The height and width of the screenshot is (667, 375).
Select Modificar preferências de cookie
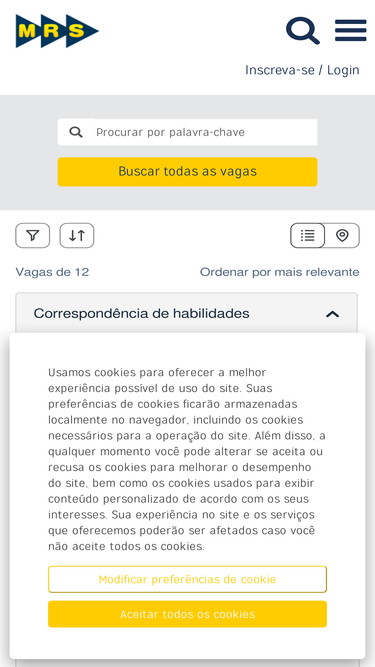pyautogui.click(x=188, y=579)
